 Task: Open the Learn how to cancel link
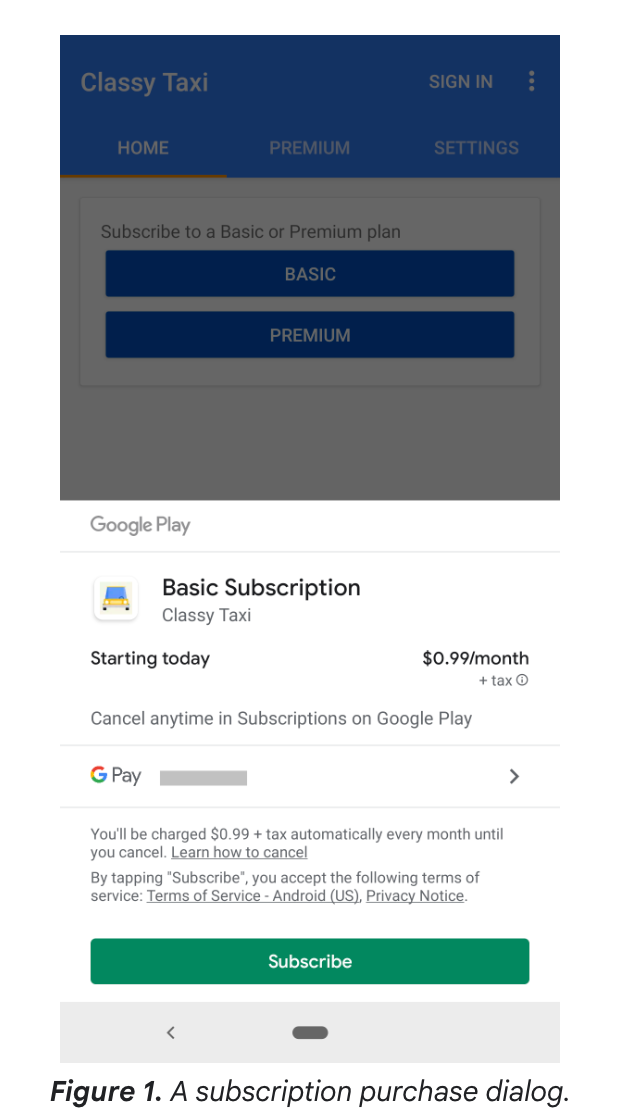(239, 853)
